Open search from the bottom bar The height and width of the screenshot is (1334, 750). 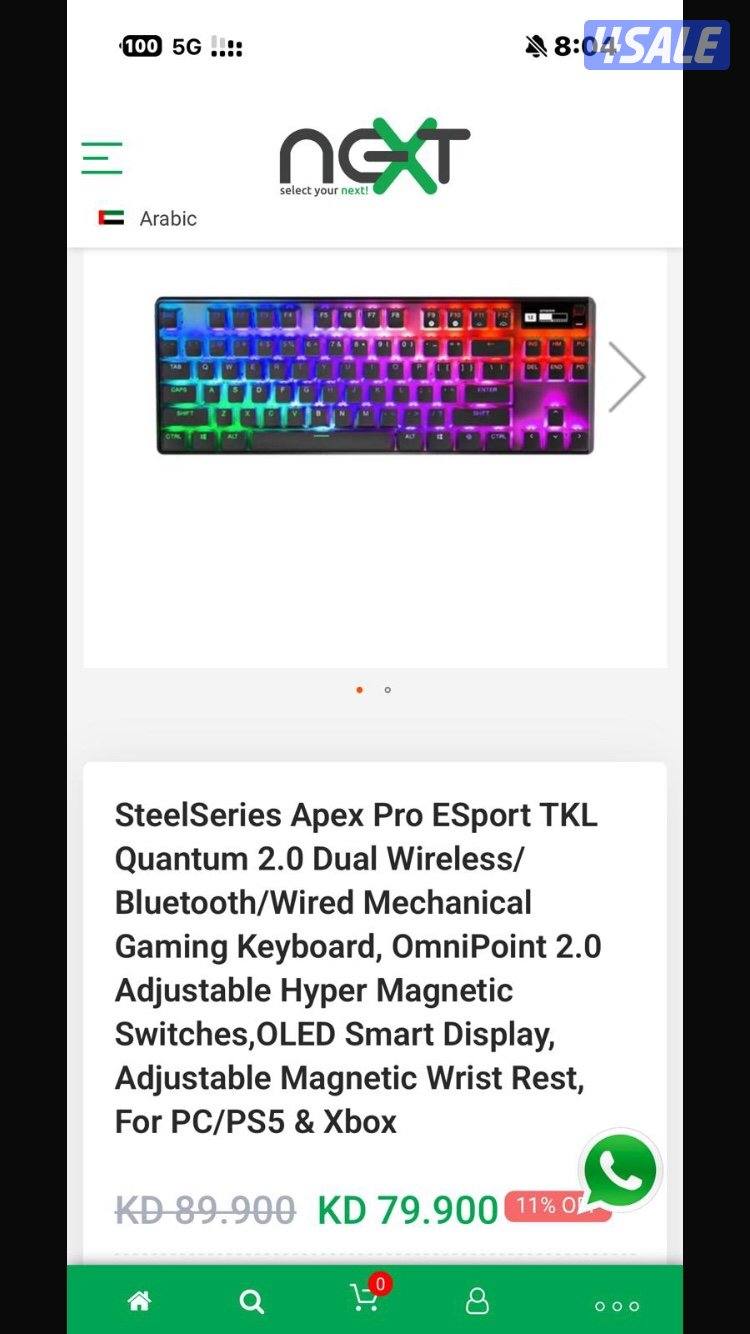pos(252,1301)
